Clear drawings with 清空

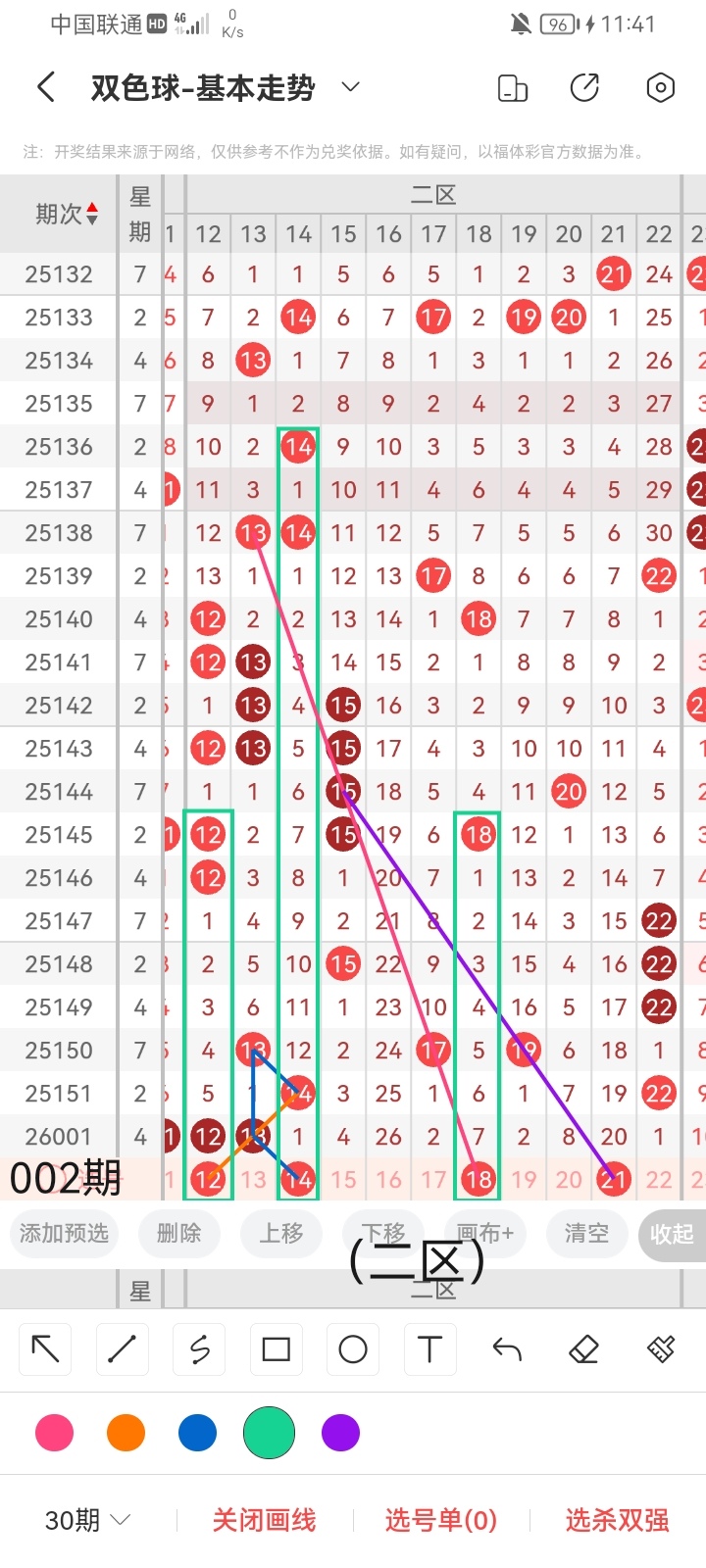586,1233
